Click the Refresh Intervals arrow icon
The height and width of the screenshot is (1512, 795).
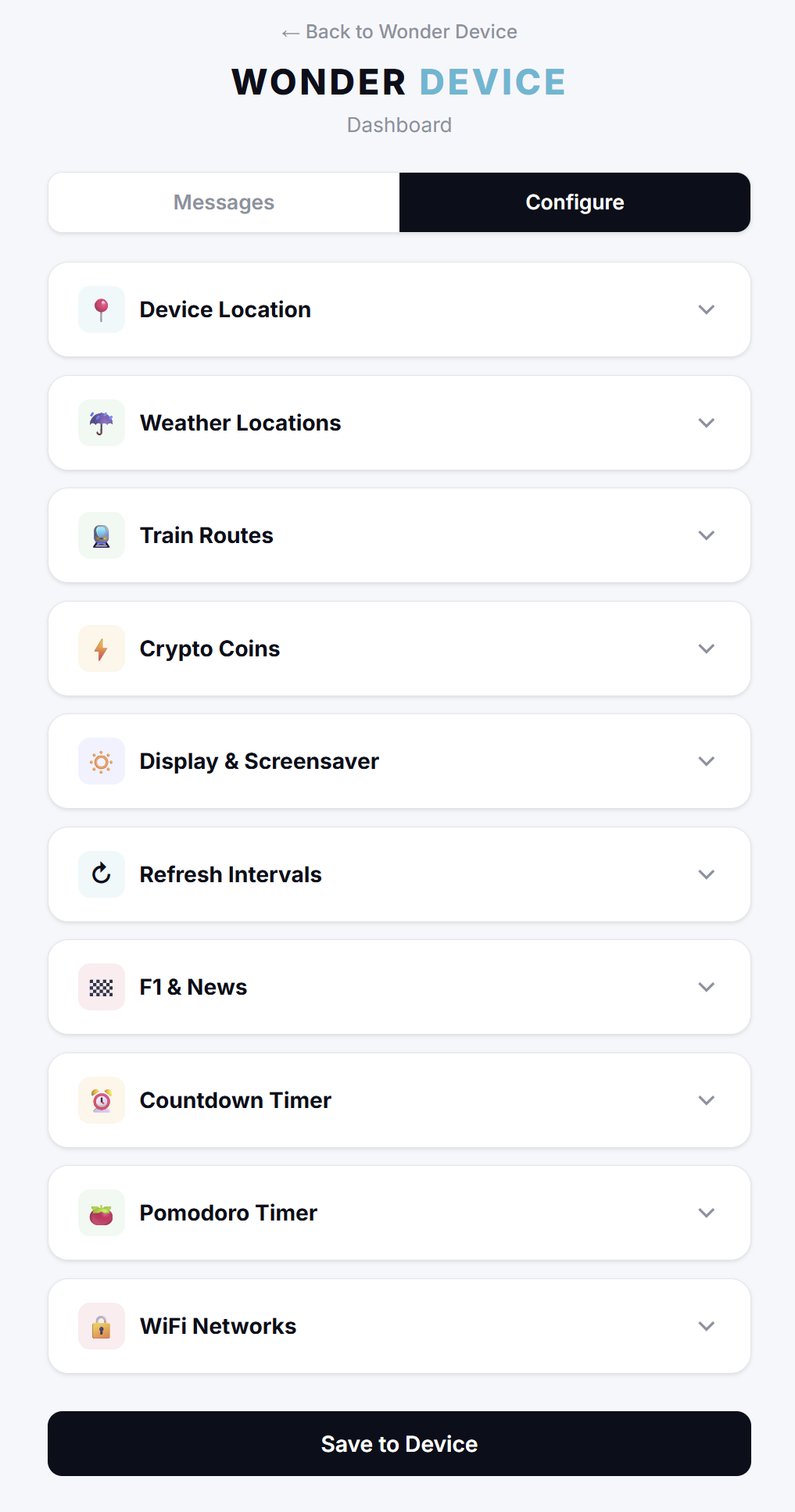coord(101,874)
